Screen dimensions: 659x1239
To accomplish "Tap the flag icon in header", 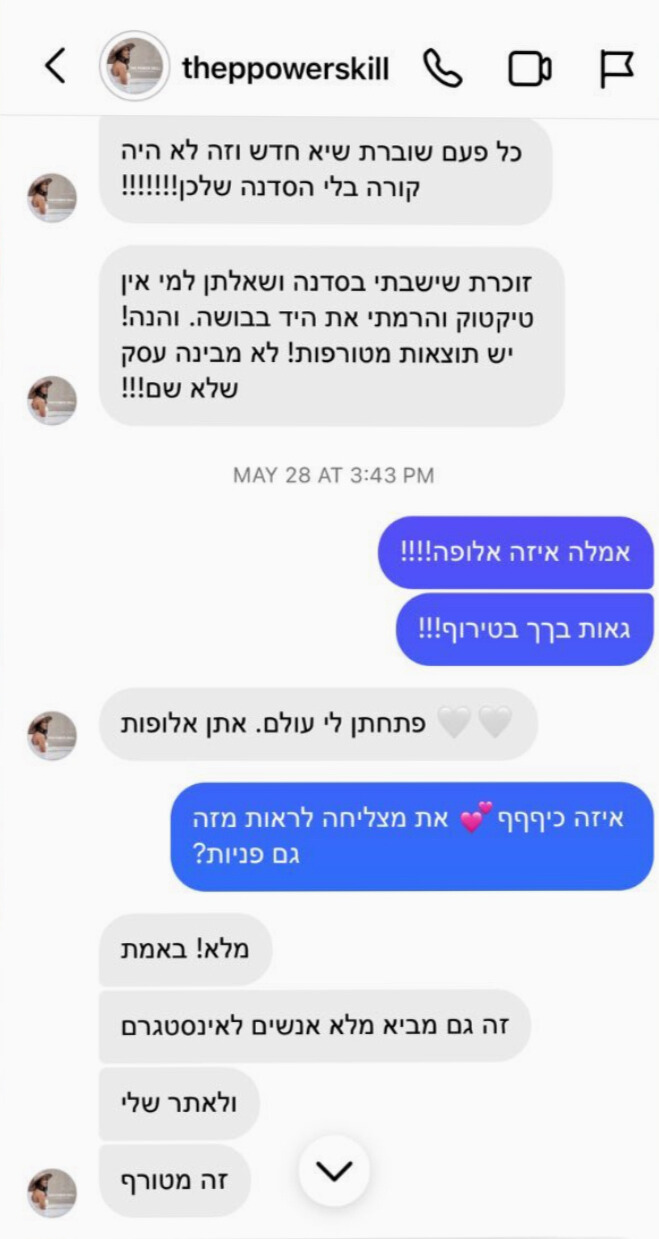I will pyautogui.click(x=616, y=68).
